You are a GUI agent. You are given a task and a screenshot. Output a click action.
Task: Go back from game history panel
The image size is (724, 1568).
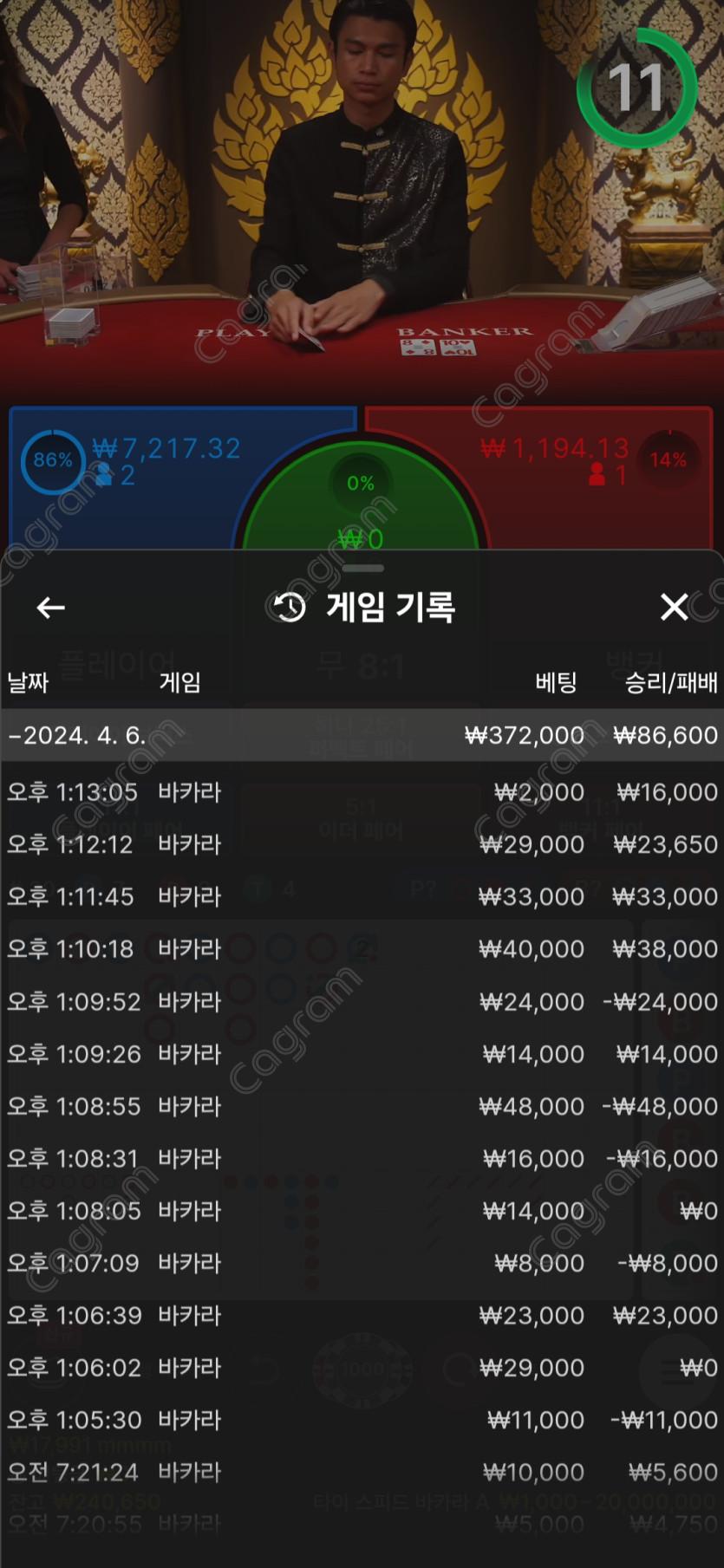[x=50, y=608]
